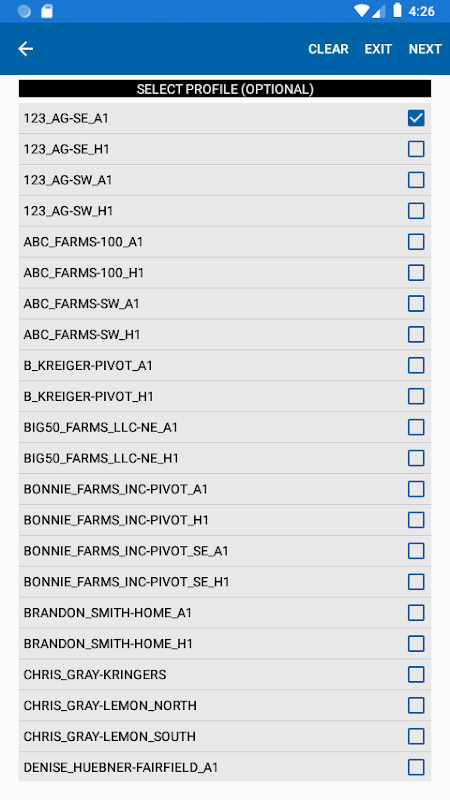Viewport: 450px width, 800px height.
Task: Select DENISE_HUEBNER-FAIRFIELD_A1 checkbox
Action: (x=416, y=767)
